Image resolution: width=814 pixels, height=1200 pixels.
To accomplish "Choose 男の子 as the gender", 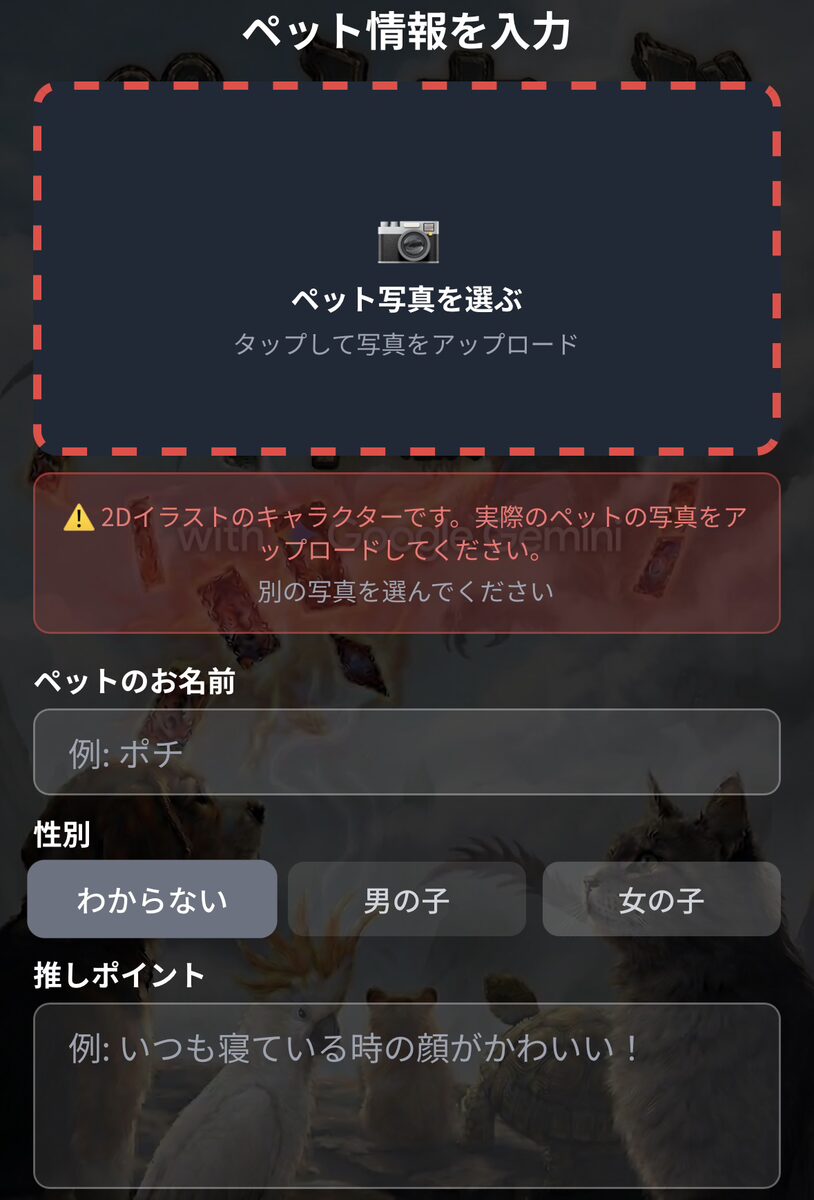I will tap(406, 900).
